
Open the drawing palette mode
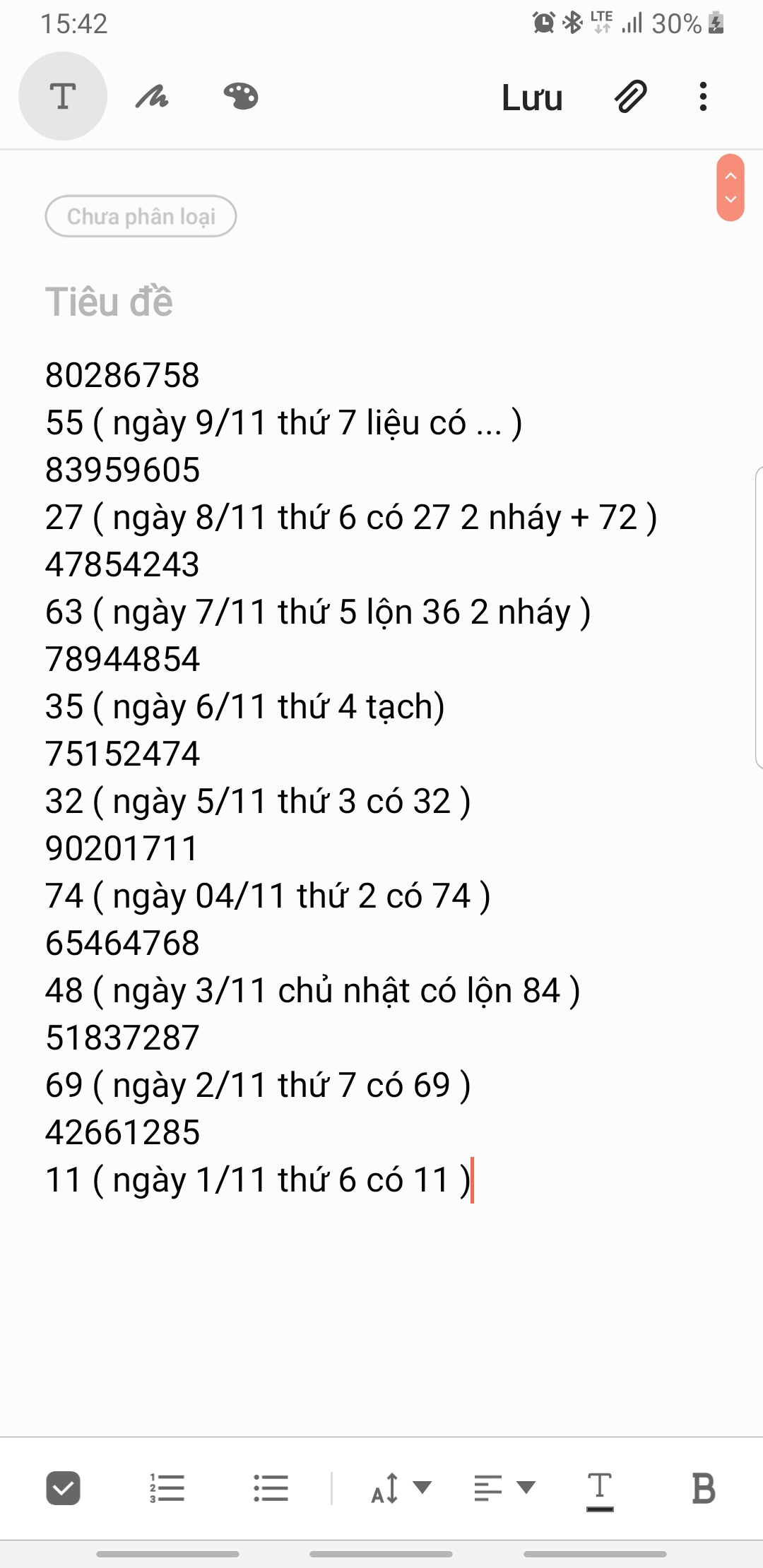(x=241, y=96)
